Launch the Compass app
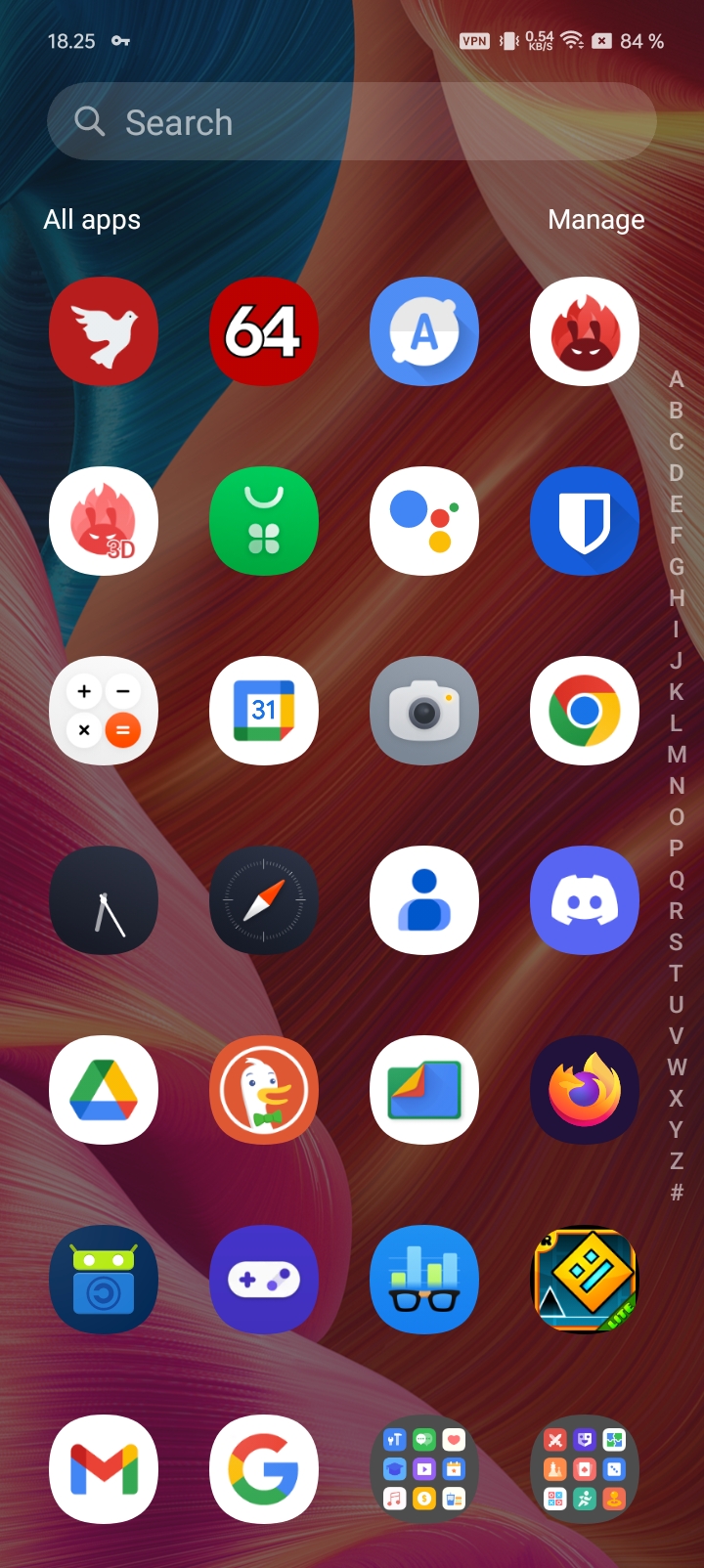This screenshot has height=1568, width=704. (x=264, y=900)
